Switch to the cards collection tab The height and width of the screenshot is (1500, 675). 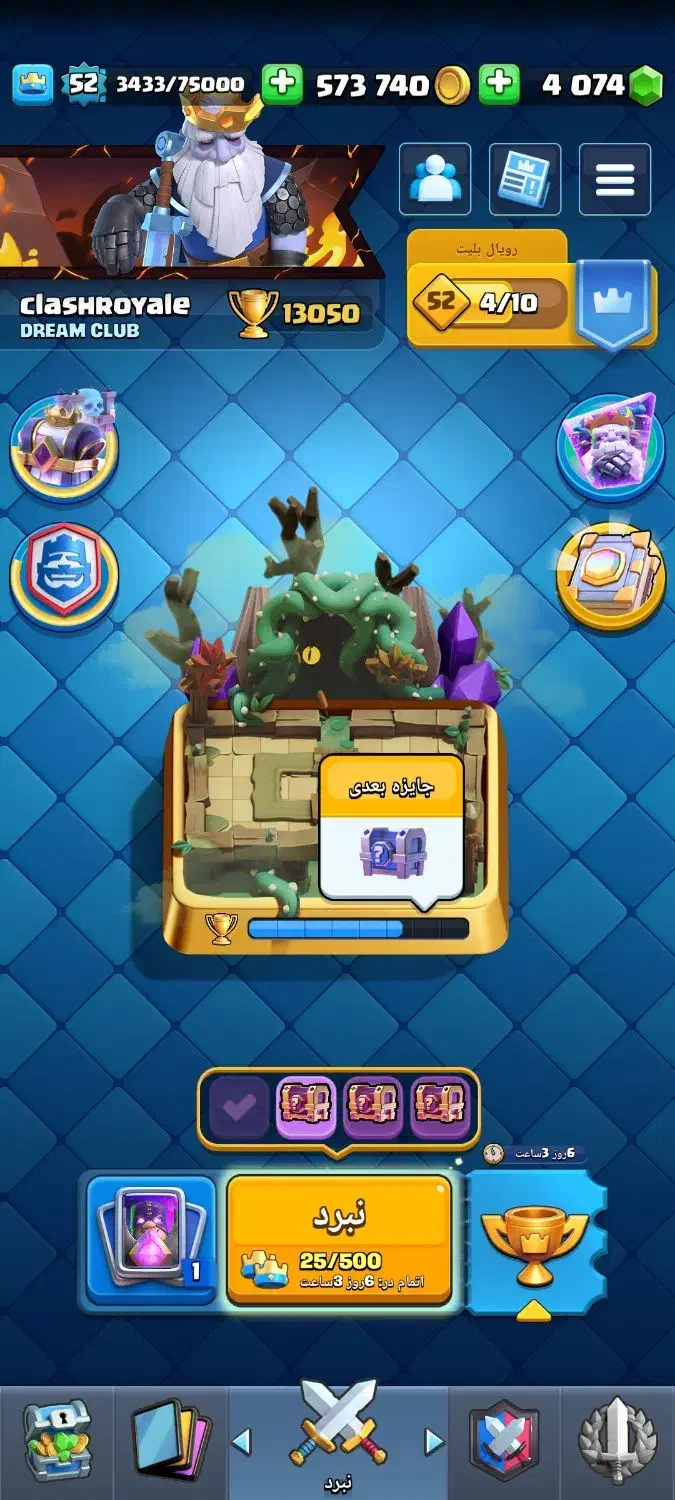(x=171, y=1440)
